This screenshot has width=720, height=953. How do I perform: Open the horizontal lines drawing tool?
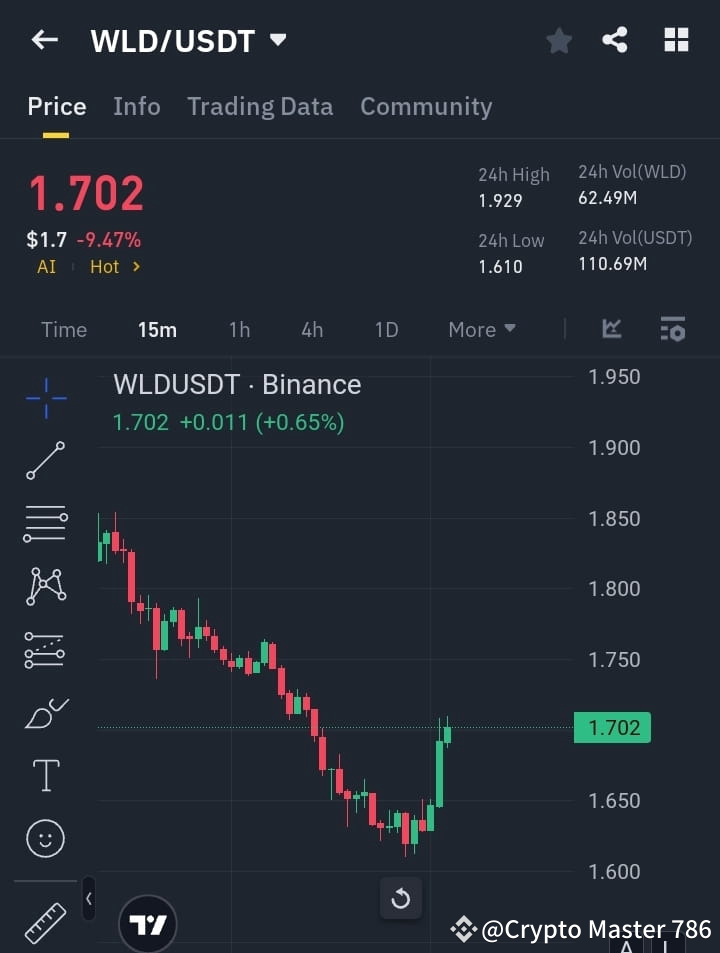coord(44,524)
